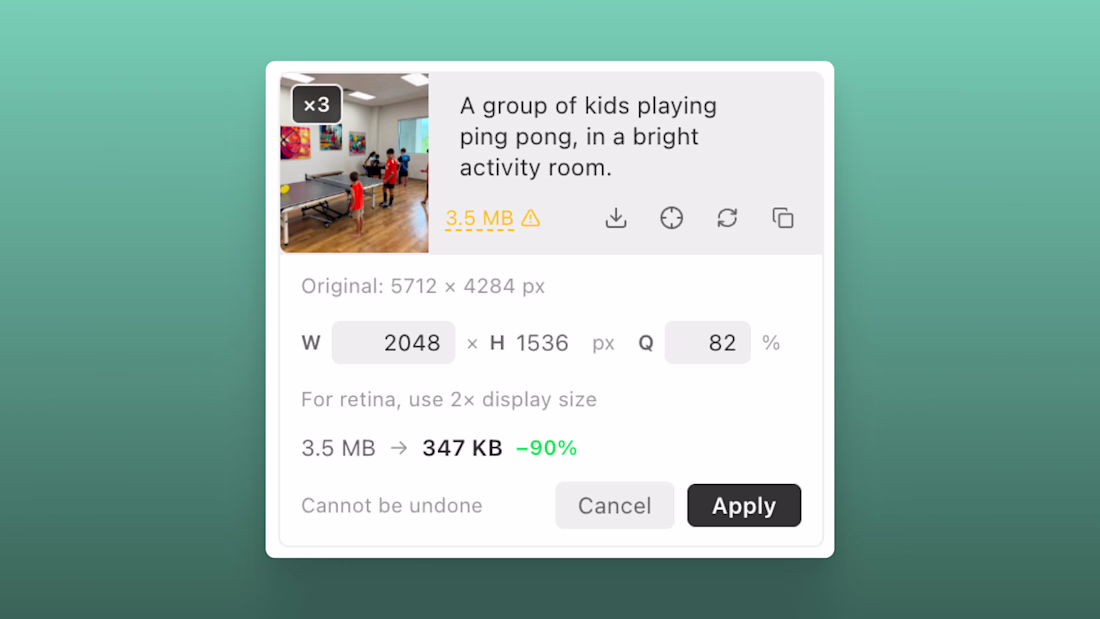1100x619 pixels.
Task: Edit the width field showing 2048
Action: pos(393,343)
